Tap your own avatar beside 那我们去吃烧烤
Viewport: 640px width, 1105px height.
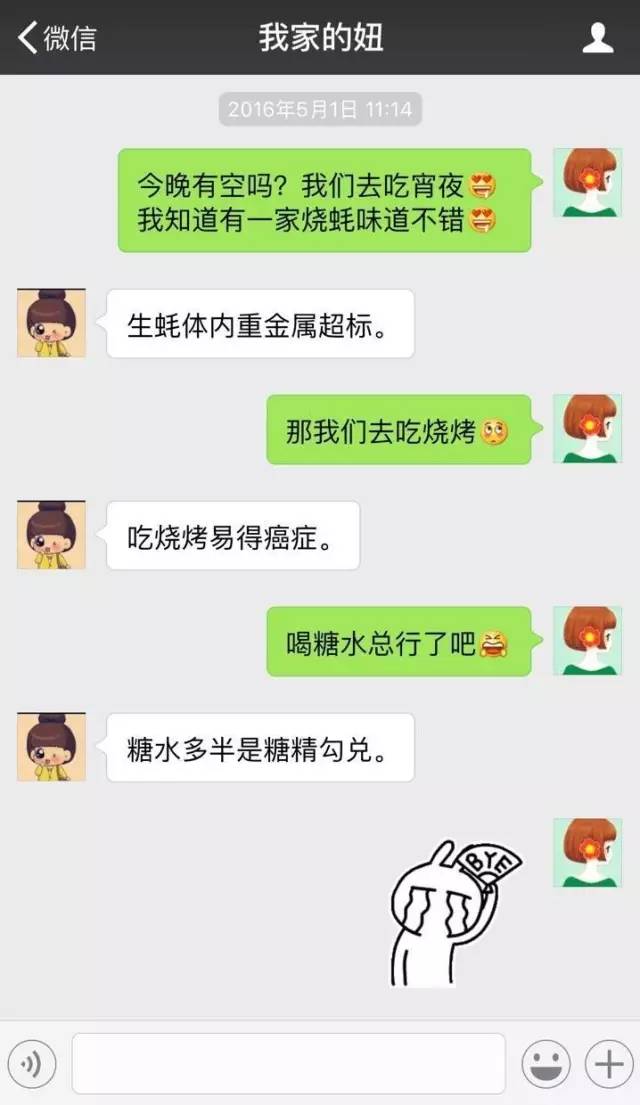point(588,429)
